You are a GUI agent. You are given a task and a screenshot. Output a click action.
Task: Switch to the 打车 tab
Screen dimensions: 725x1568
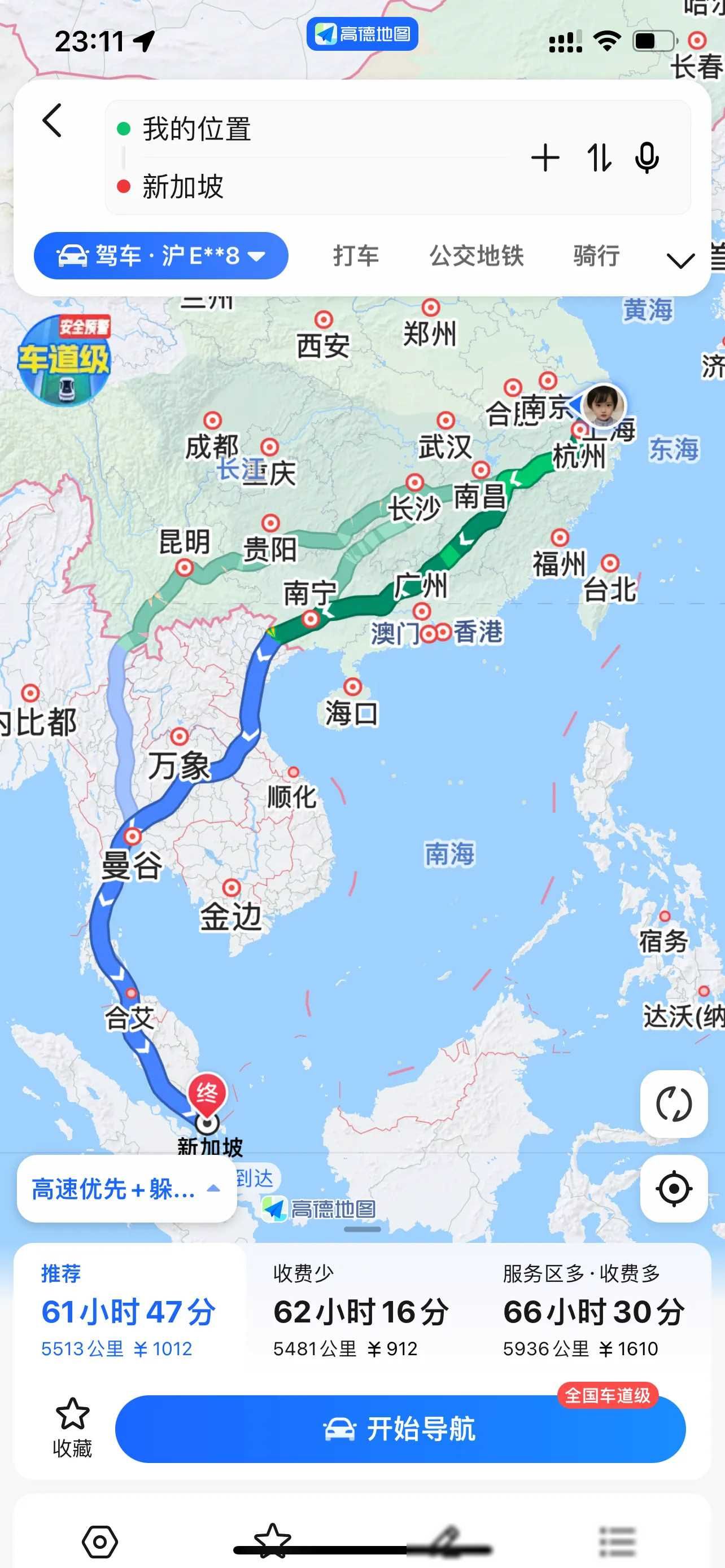coord(356,256)
